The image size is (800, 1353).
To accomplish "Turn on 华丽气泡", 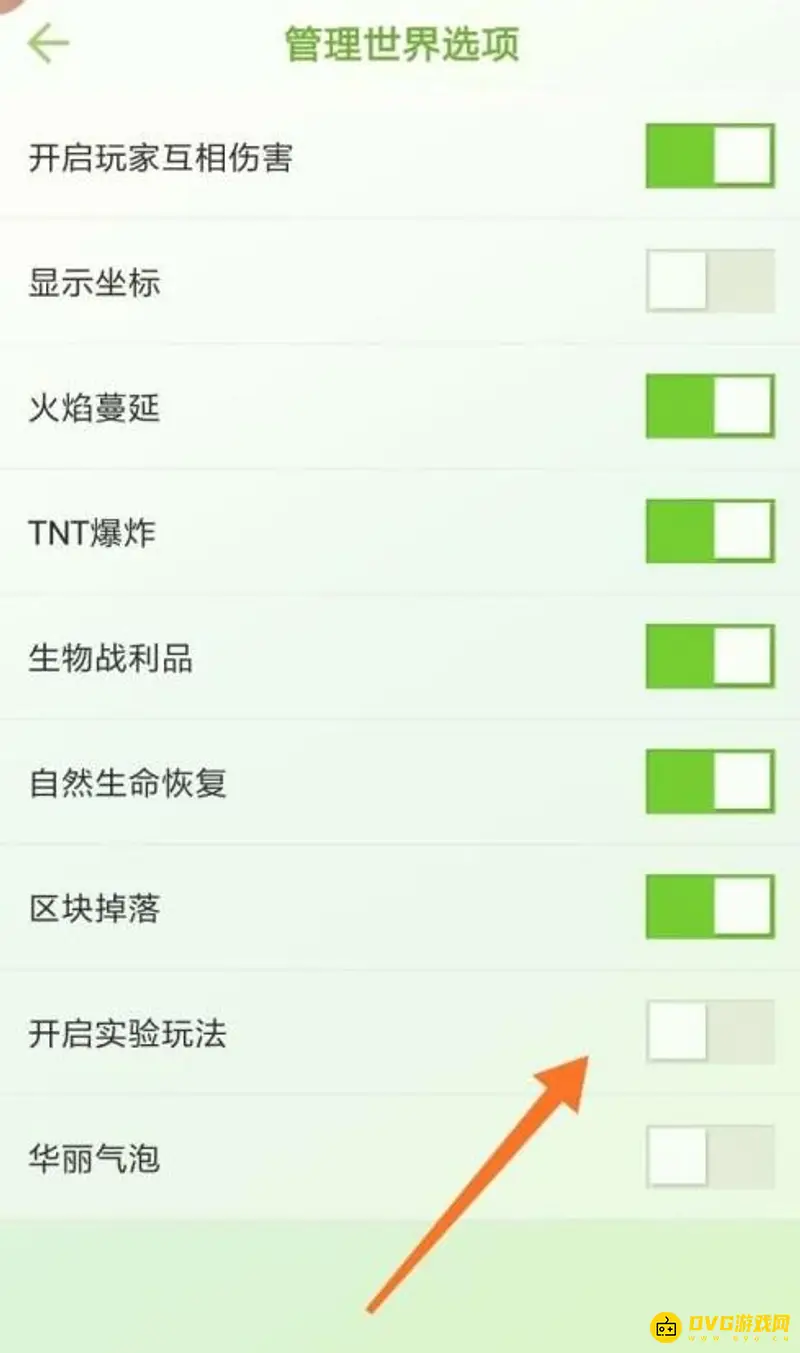I will [710, 1156].
